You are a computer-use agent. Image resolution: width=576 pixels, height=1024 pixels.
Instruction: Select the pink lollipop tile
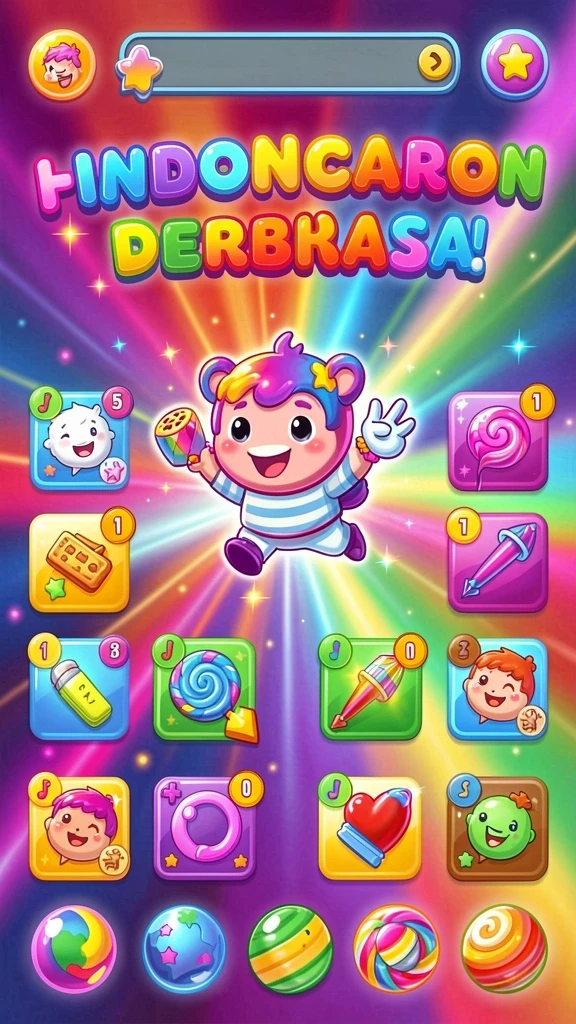pos(498,440)
